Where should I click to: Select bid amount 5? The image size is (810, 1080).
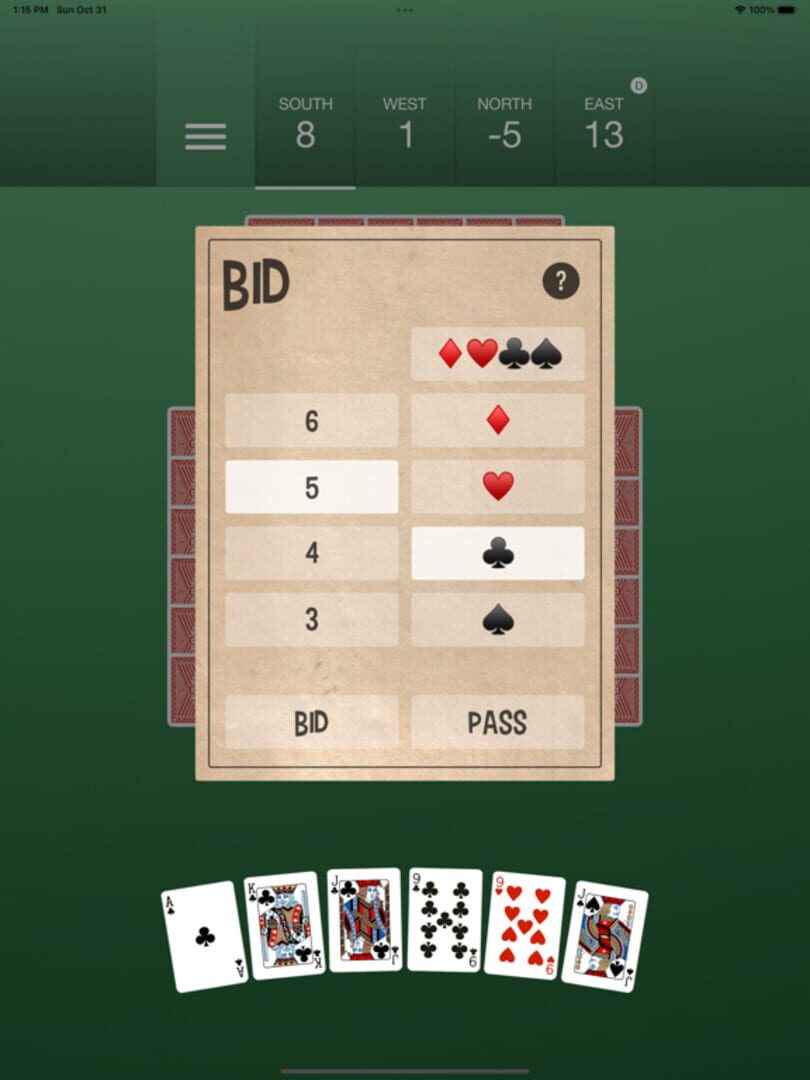[312, 487]
